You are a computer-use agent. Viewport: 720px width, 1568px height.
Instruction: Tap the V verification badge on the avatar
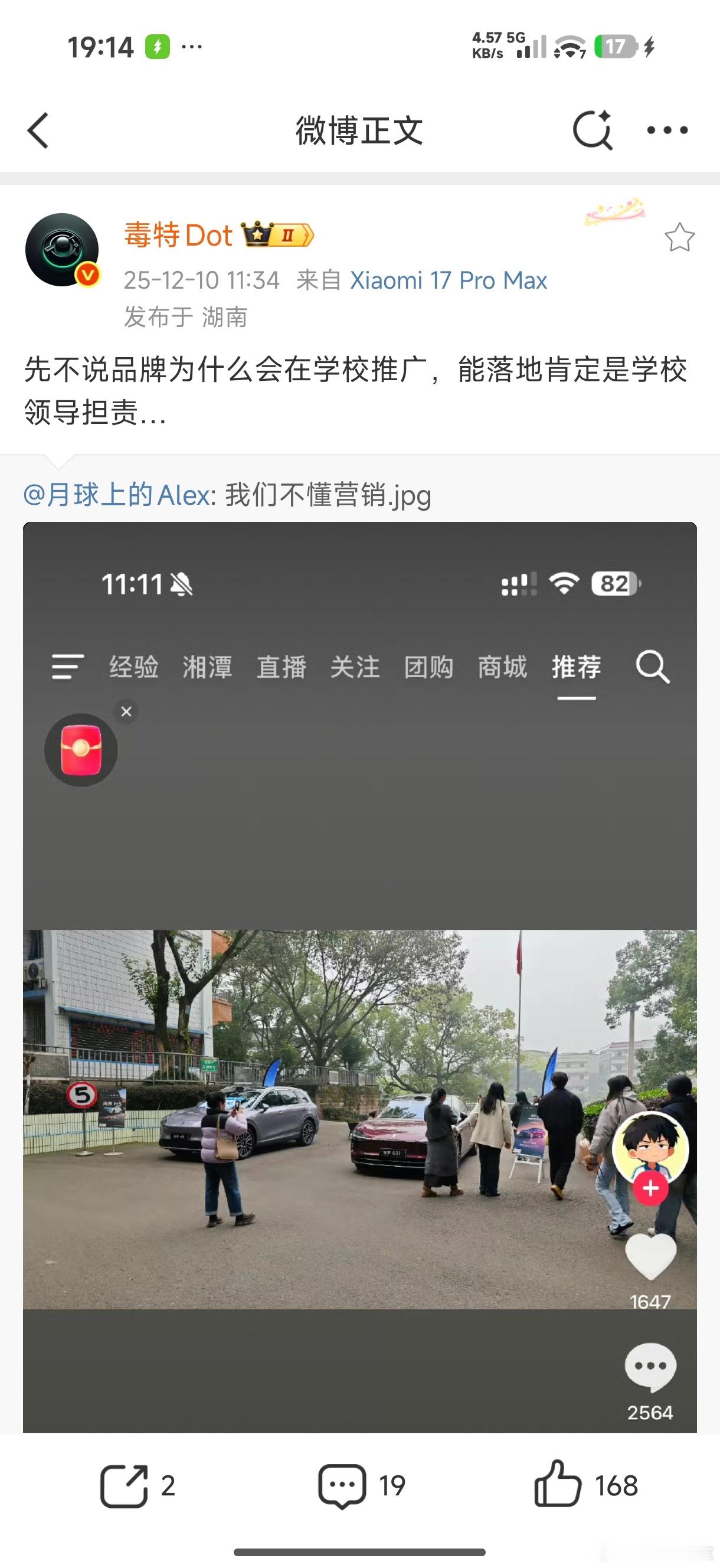87,275
